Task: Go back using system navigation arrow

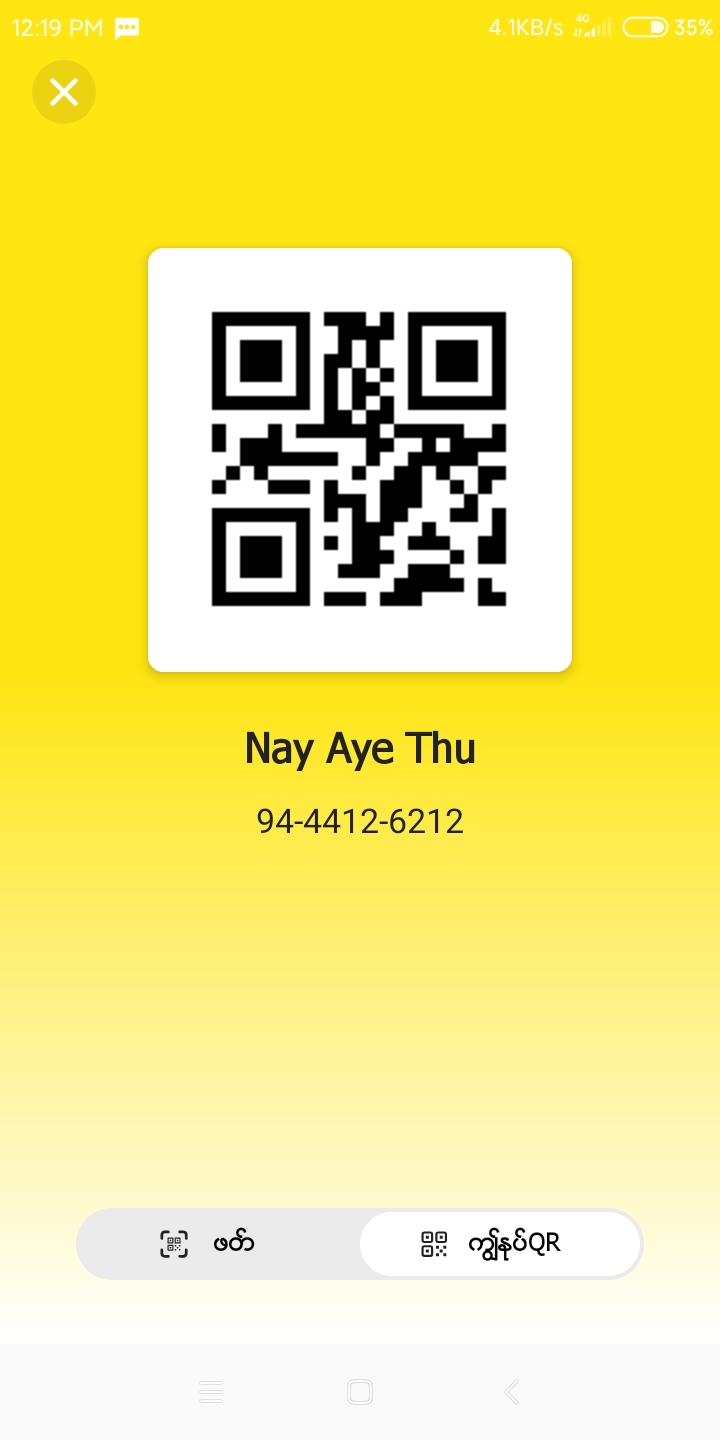Action: (511, 1391)
